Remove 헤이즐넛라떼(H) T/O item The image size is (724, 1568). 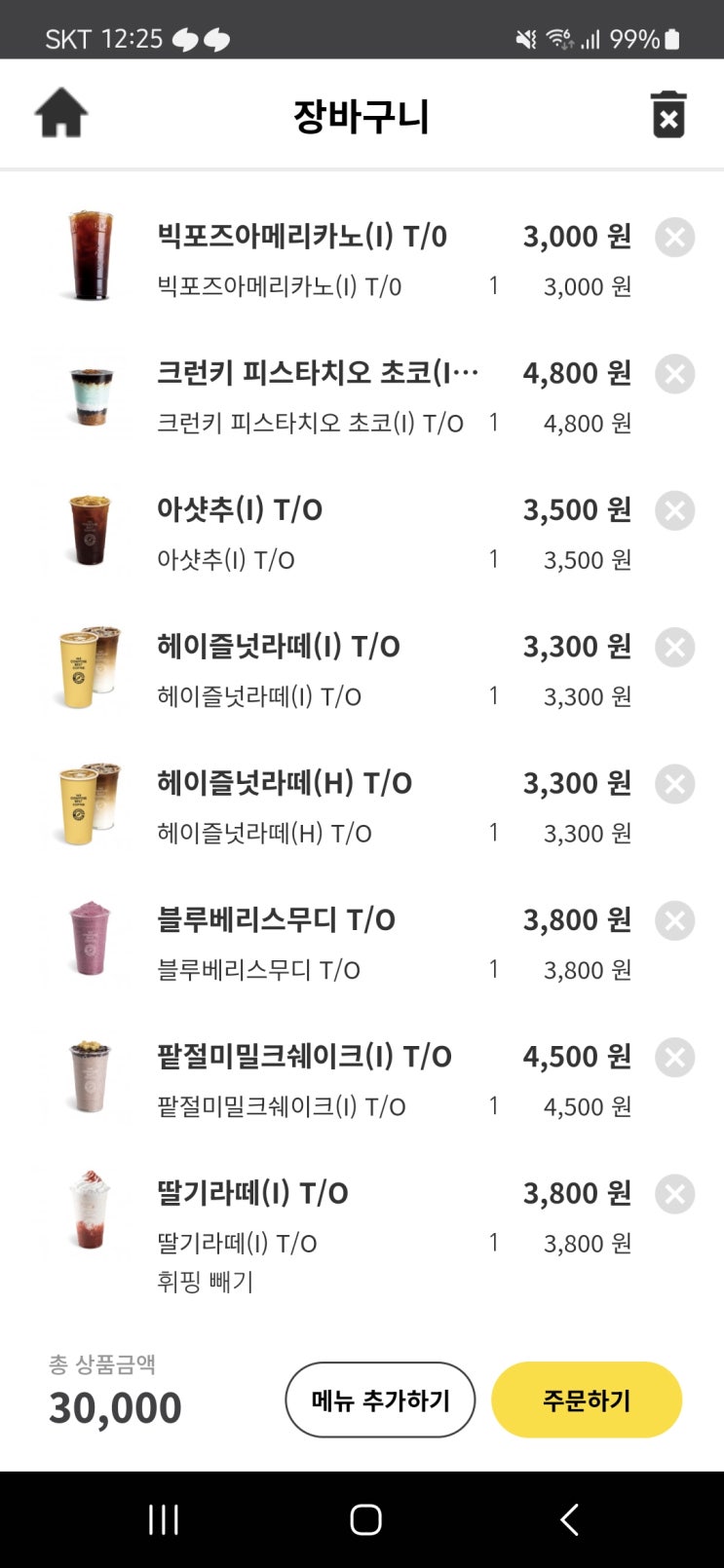pyautogui.click(x=674, y=784)
